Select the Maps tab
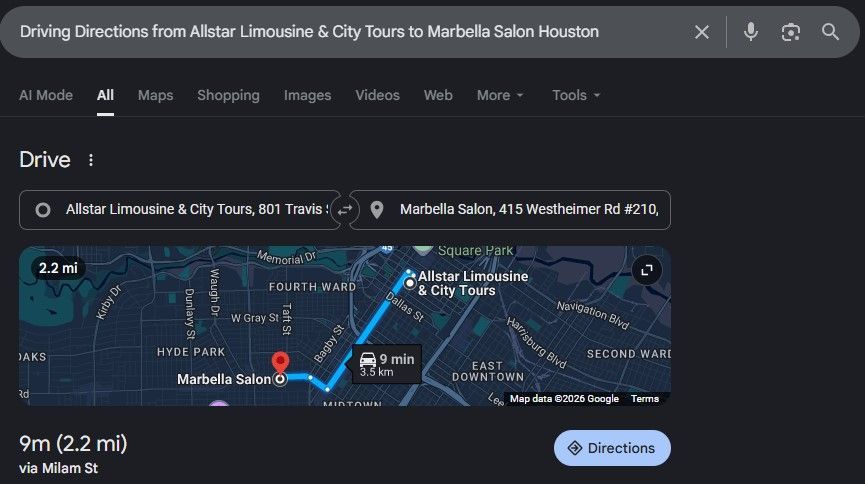 pyautogui.click(x=155, y=95)
